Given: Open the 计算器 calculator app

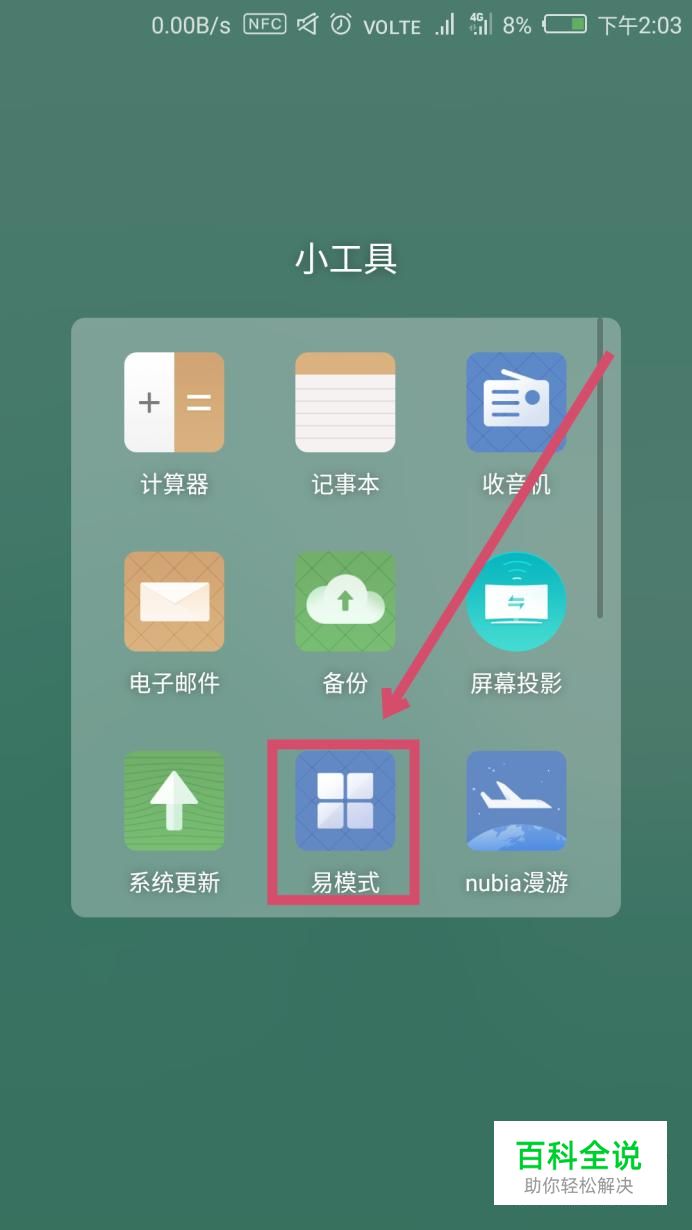Looking at the screenshot, I should point(174,403).
